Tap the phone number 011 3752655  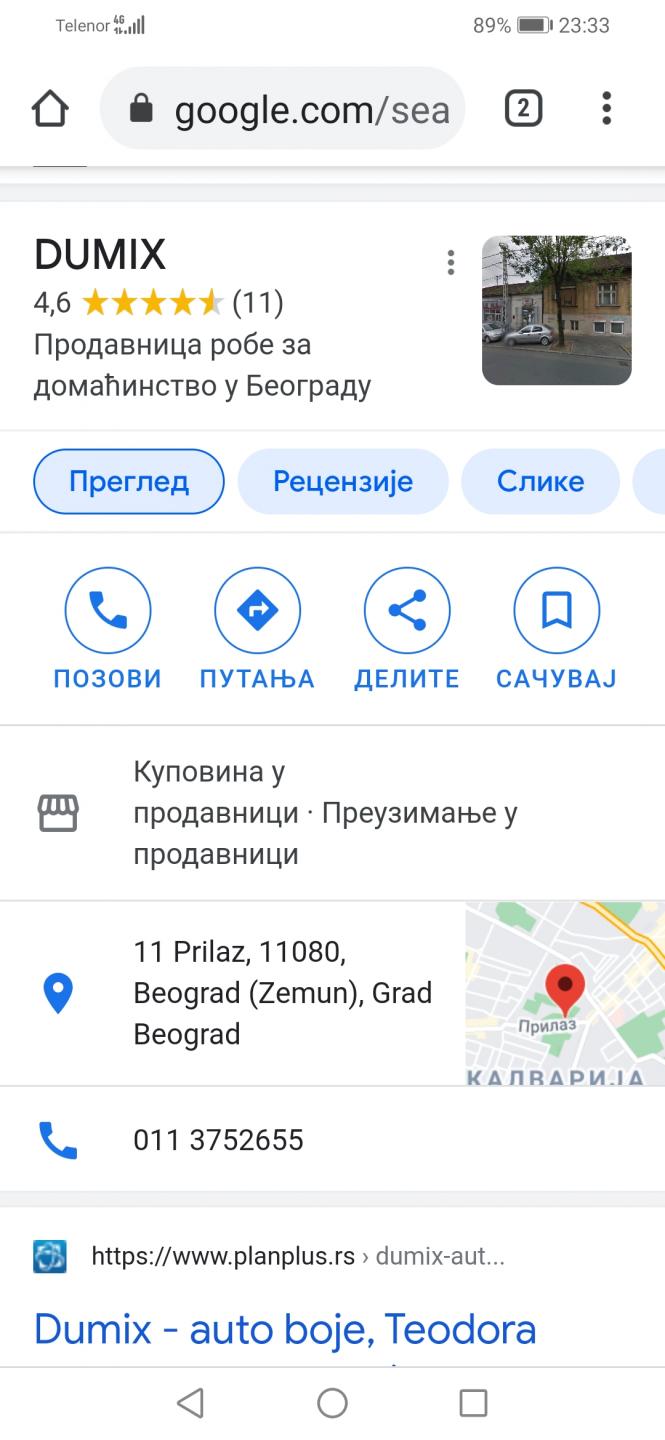[218, 1140]
